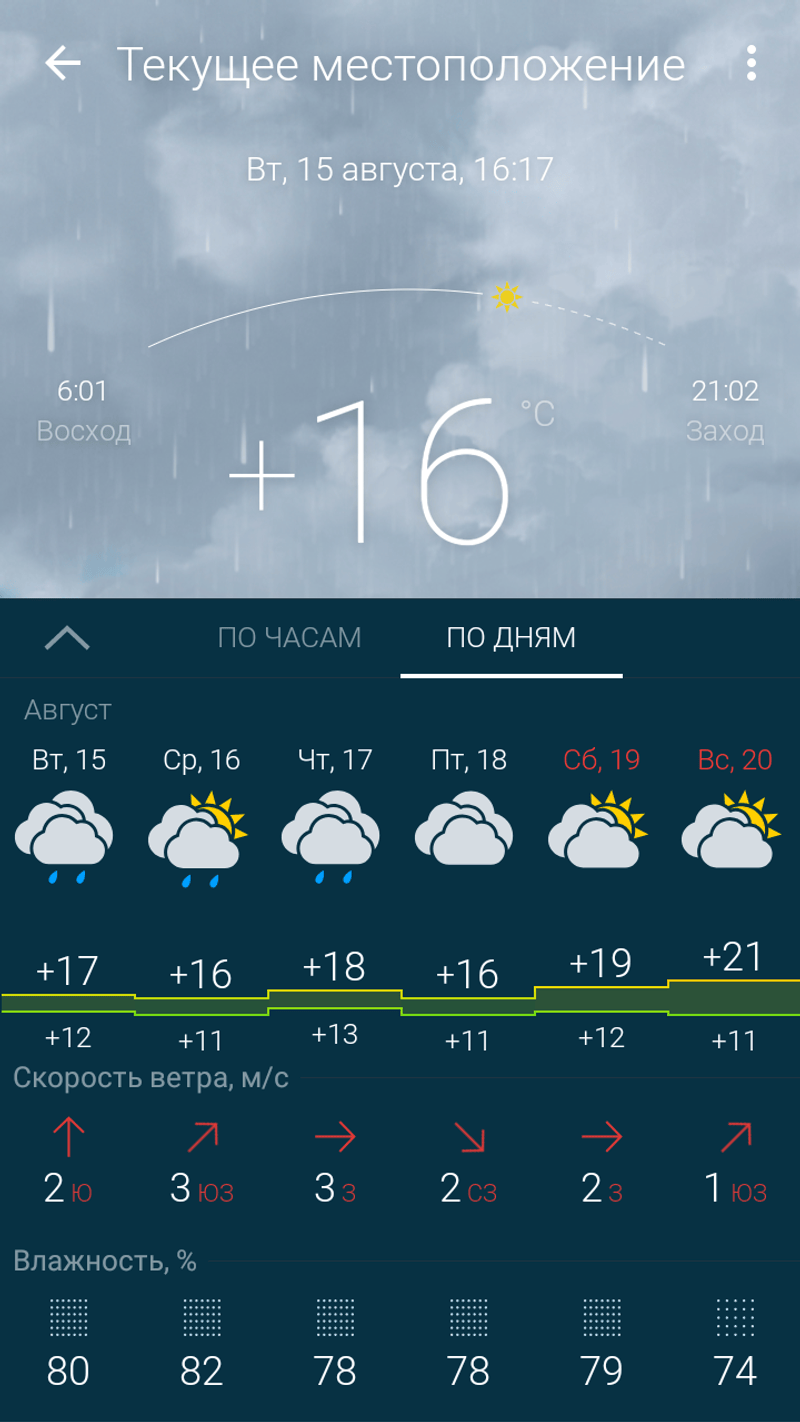Expand the forecast panel with the chevron
Image resolution: width=800 pixels, height=1422 pixels.
coord(68,638)
